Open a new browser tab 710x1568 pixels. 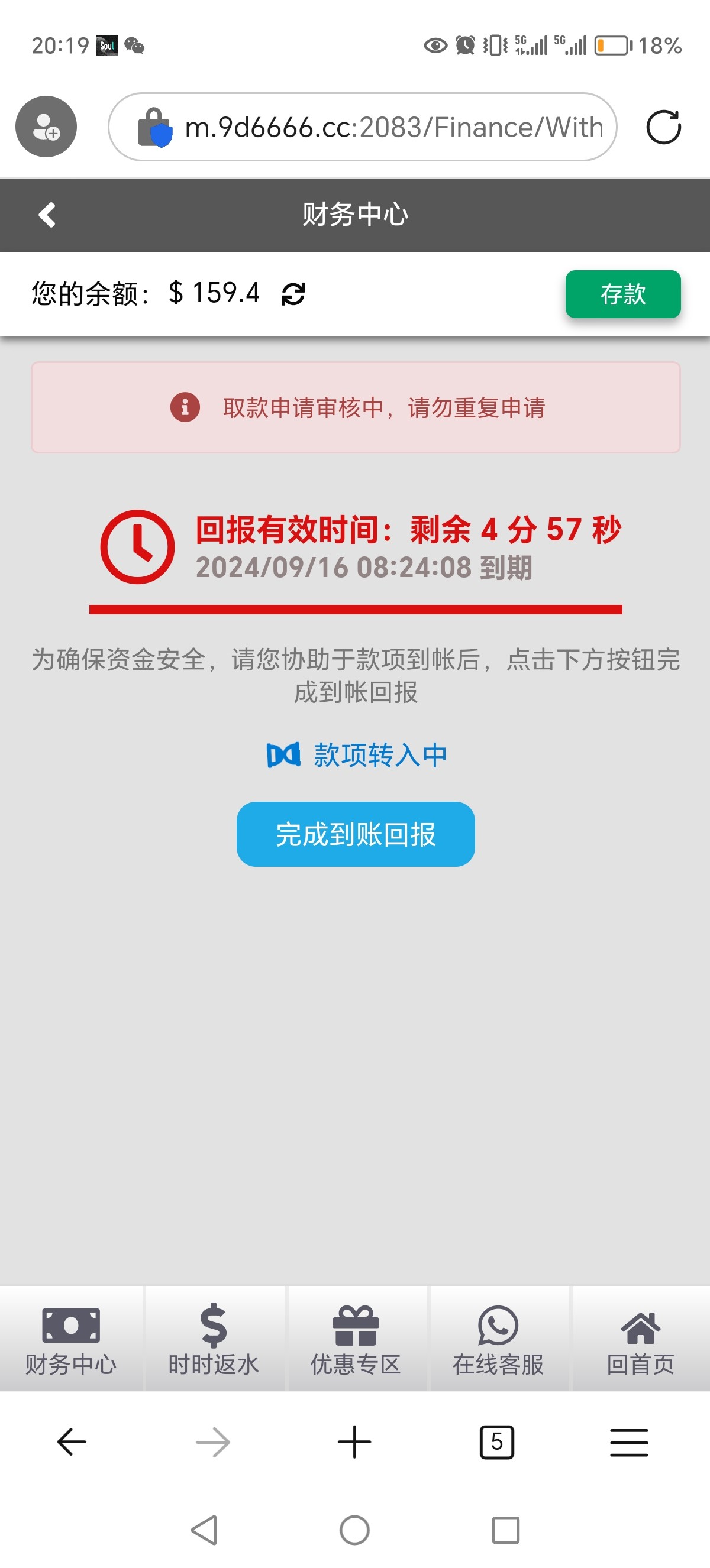point(354,1442)
